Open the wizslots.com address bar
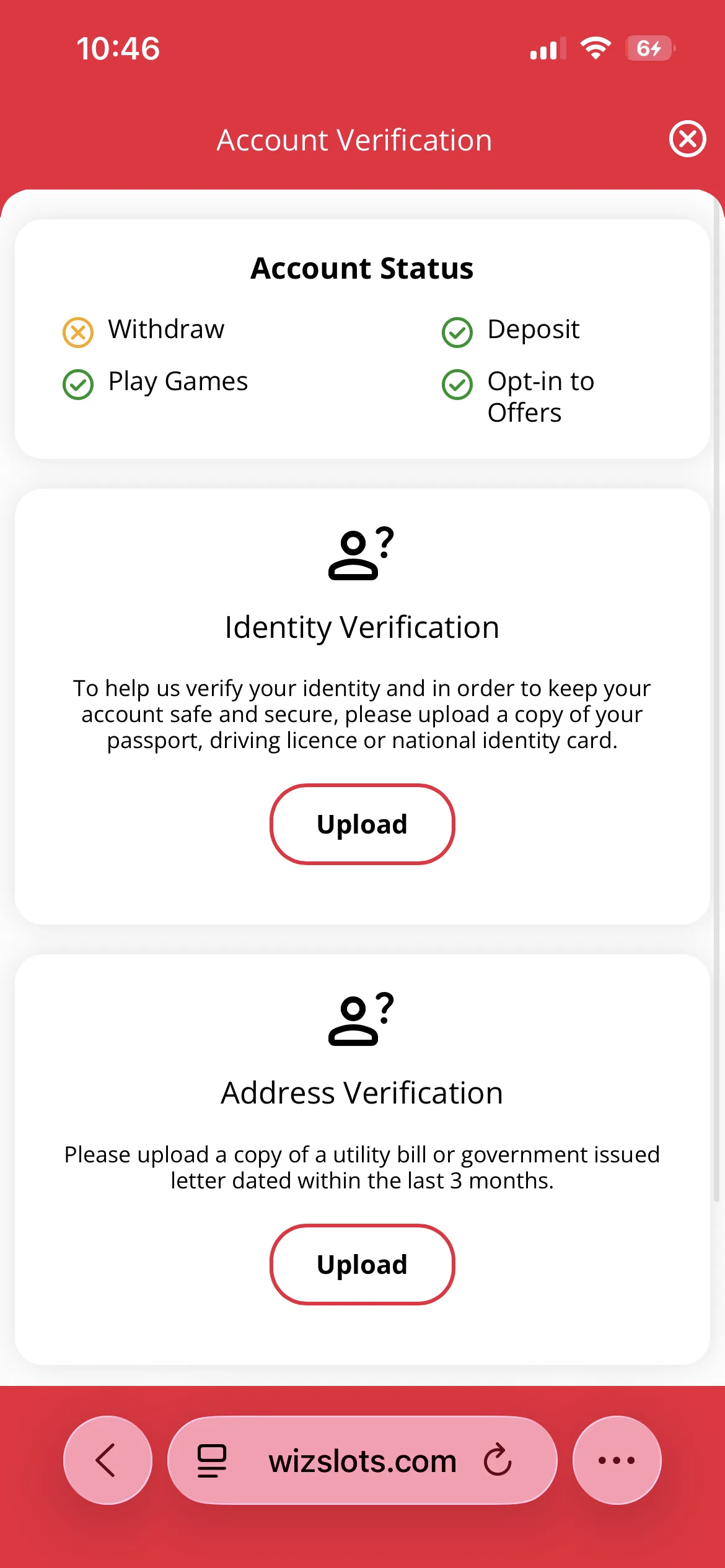Image resolution: width=725 pixels, height=1568 pixels. 362,1461
